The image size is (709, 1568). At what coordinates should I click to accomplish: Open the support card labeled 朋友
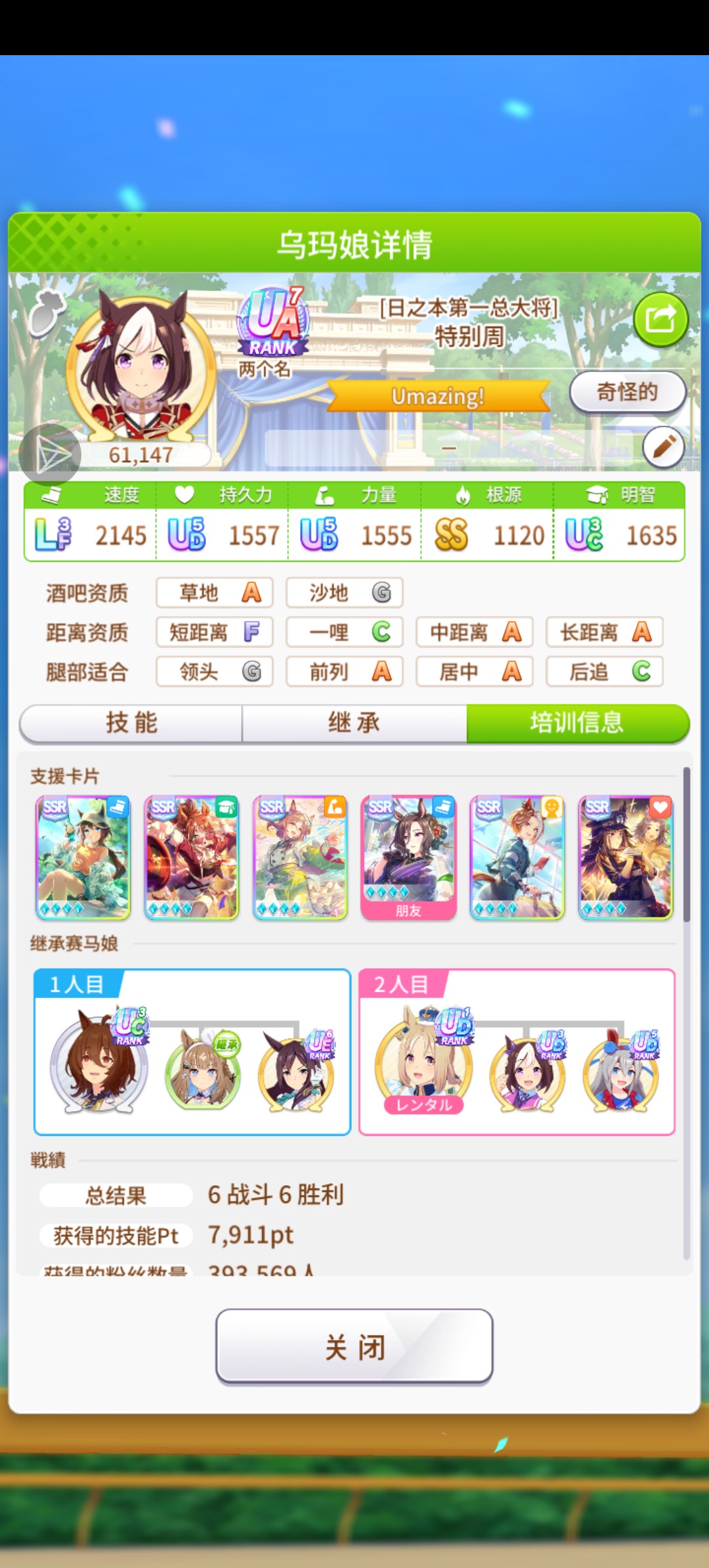coord(408,857)
